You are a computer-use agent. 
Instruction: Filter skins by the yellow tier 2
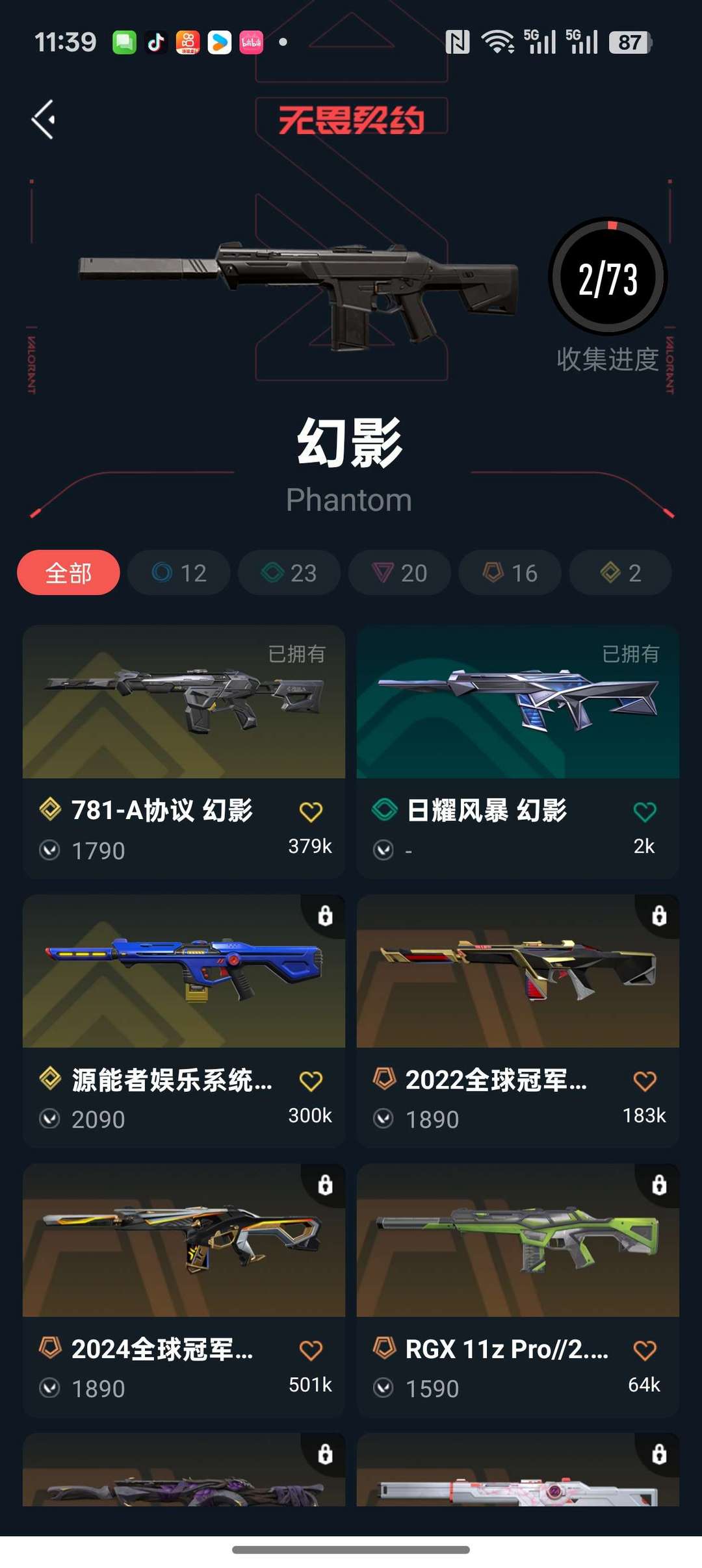[621, 572]
